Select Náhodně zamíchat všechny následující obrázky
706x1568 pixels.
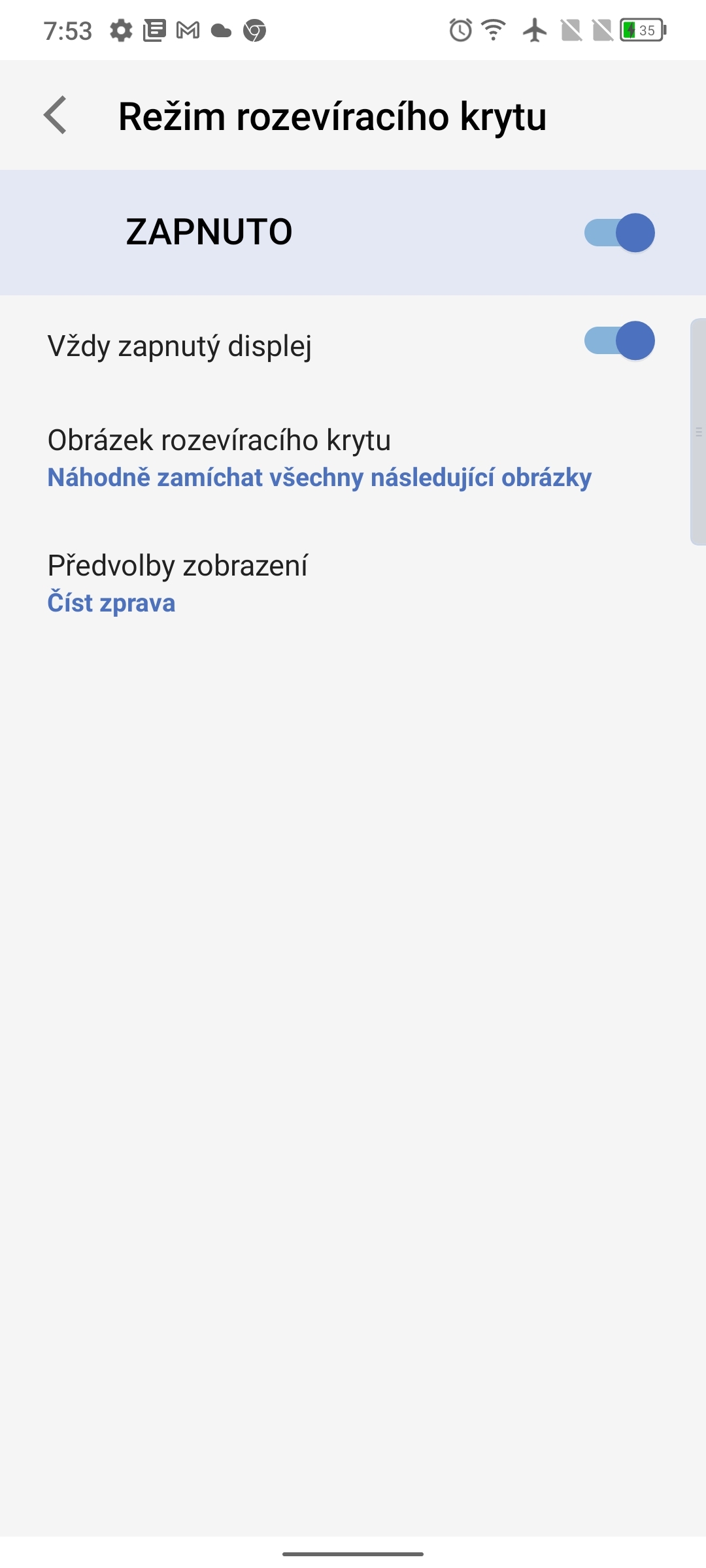click(x=318, y=478)
